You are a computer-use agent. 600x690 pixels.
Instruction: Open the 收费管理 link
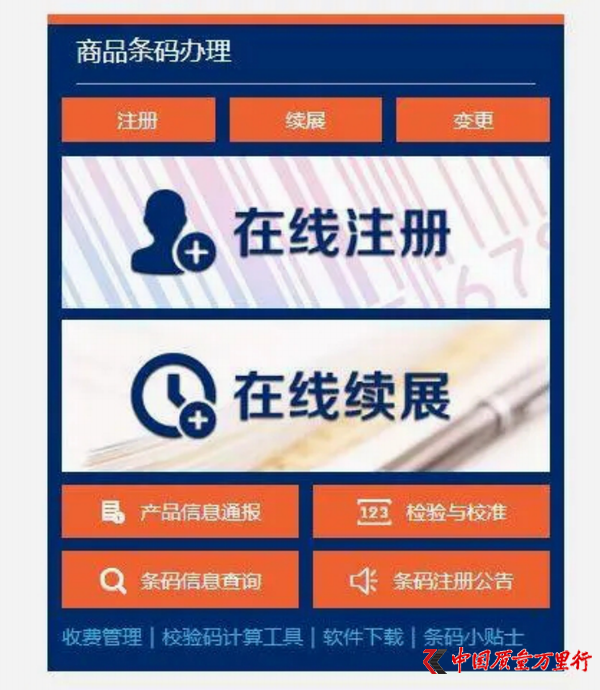pos(102,637)
